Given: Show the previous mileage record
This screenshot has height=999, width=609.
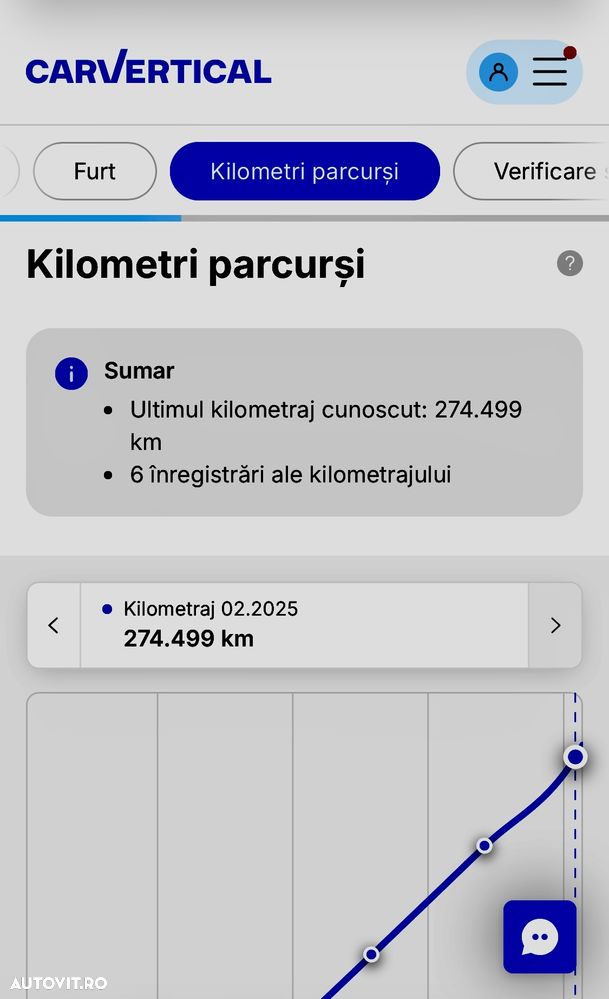Looking at the screenshot, I should pos(54,625).
